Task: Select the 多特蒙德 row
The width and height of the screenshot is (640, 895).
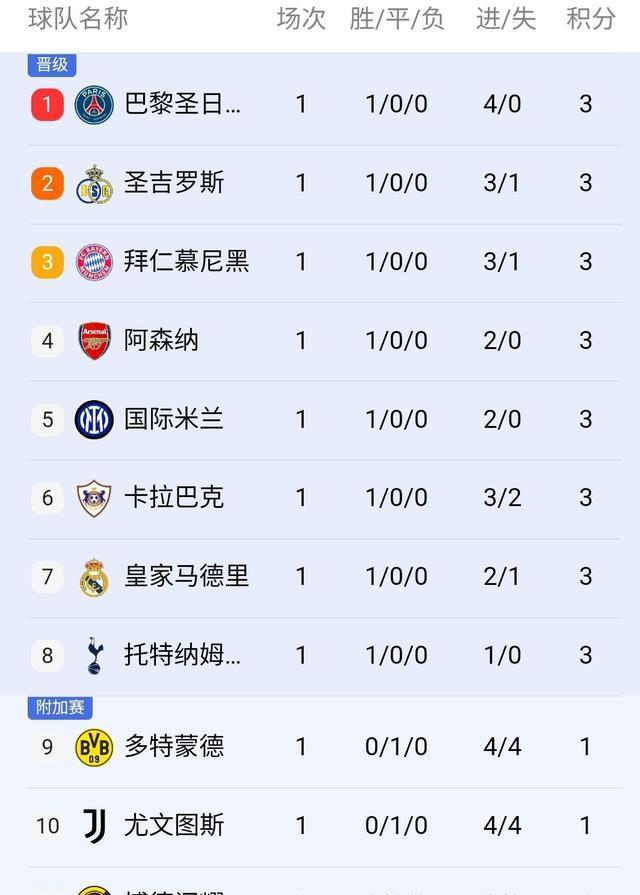Action: click(x=174, y=746)
